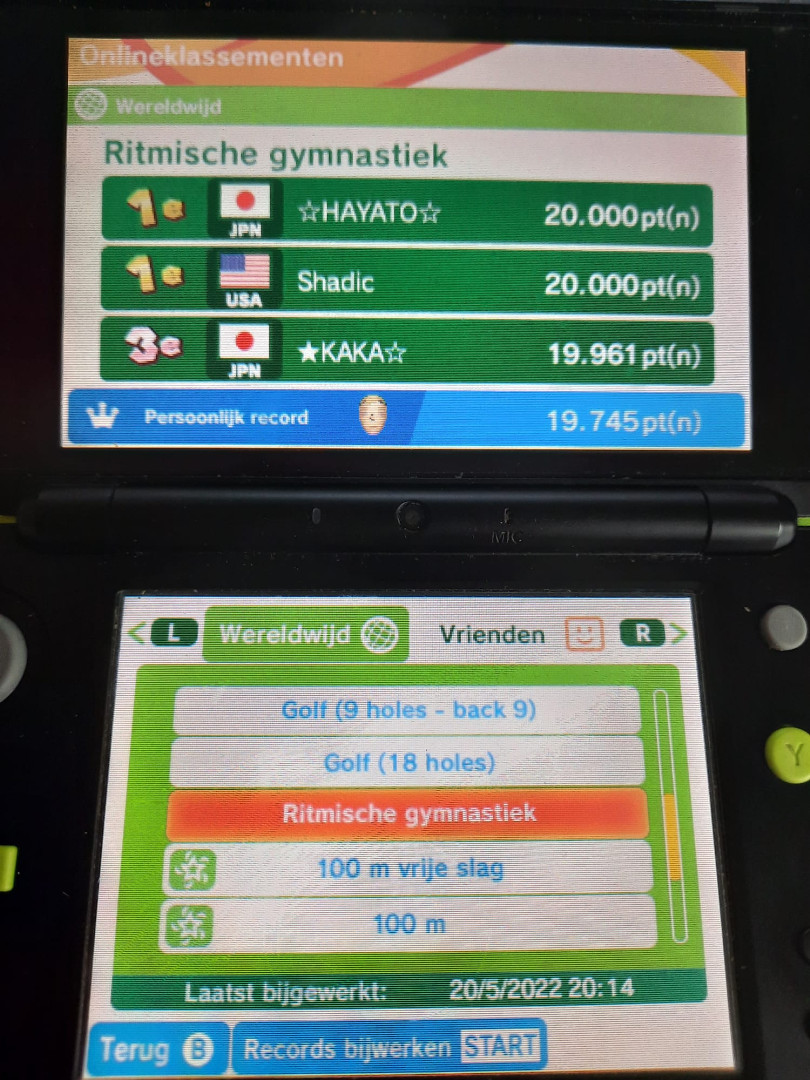Image resolution: width=810 pixels, height=1080 pixels.
Task: Open the 100 m ranking
Action: tap(409, 923)
